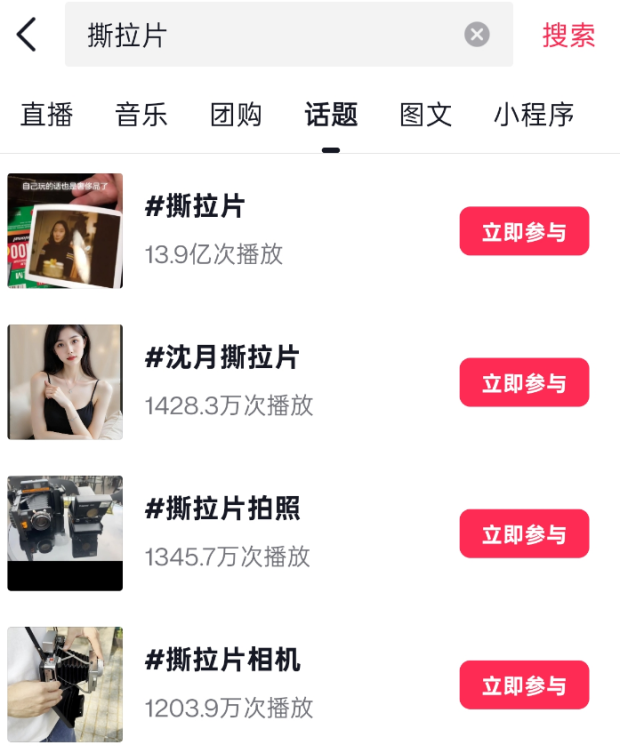This screenshot has height=753, width=620.
Task: Open the 团购 tab
Action: (x=236, y=115)
